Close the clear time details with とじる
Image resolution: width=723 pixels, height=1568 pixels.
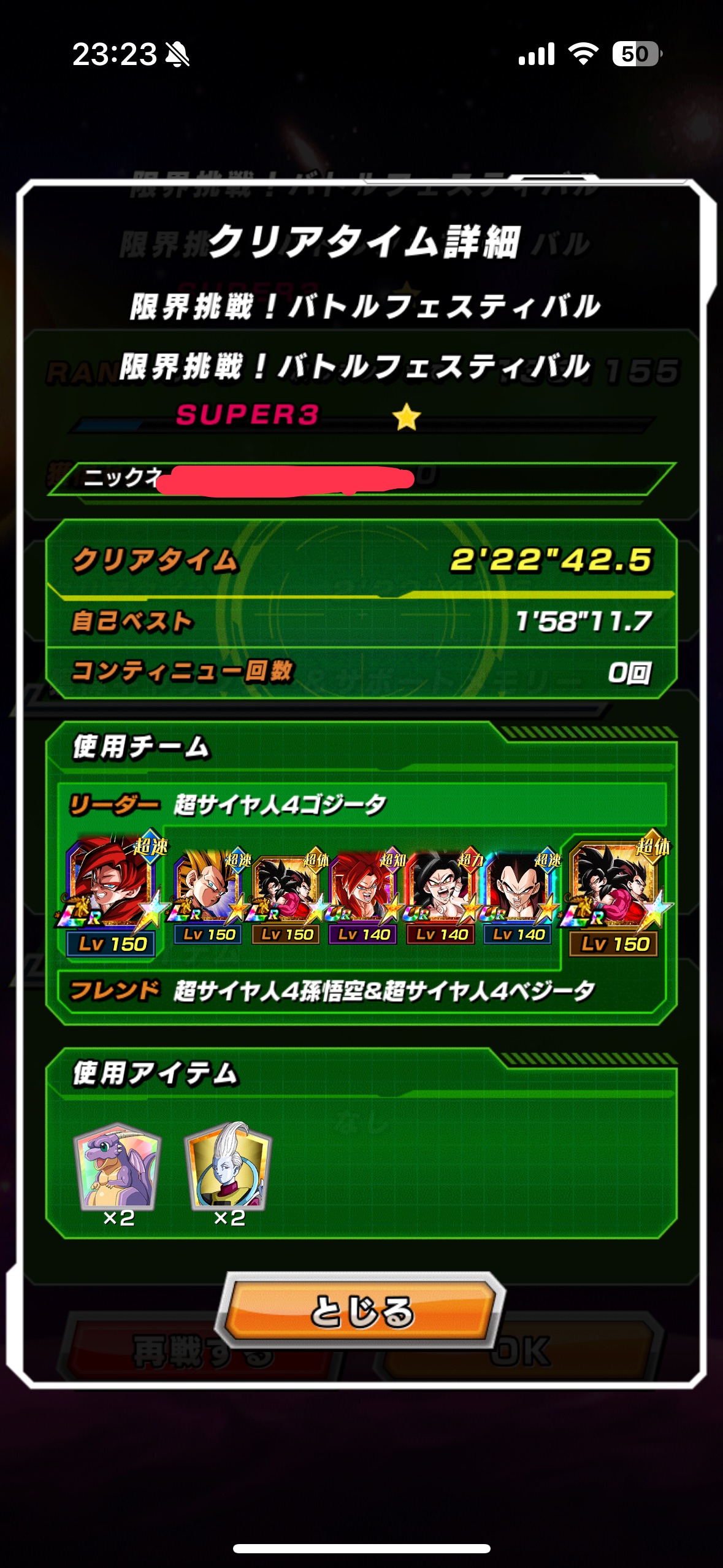(361, 1311)
